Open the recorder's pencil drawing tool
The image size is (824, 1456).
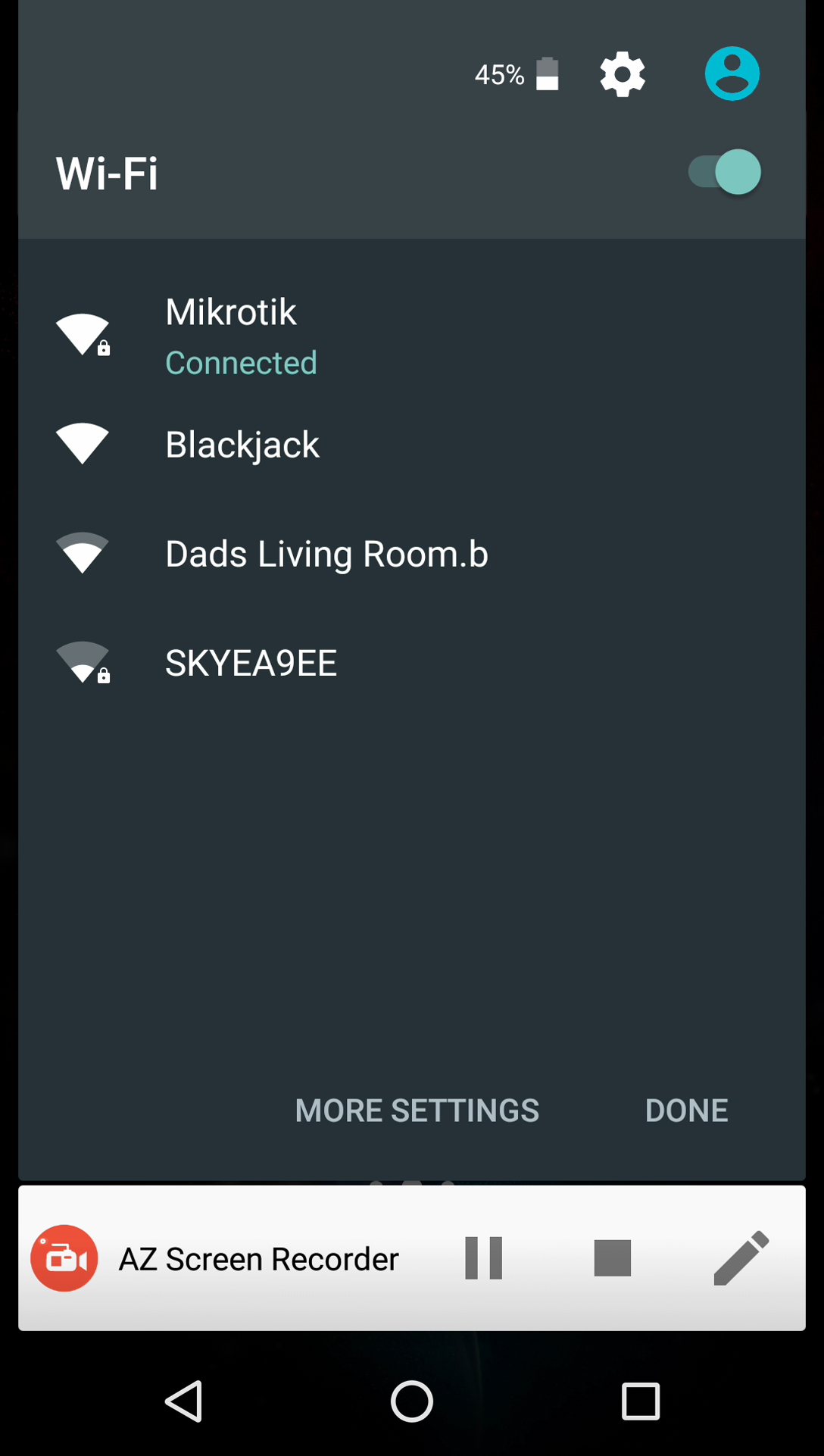(741, 1258)
